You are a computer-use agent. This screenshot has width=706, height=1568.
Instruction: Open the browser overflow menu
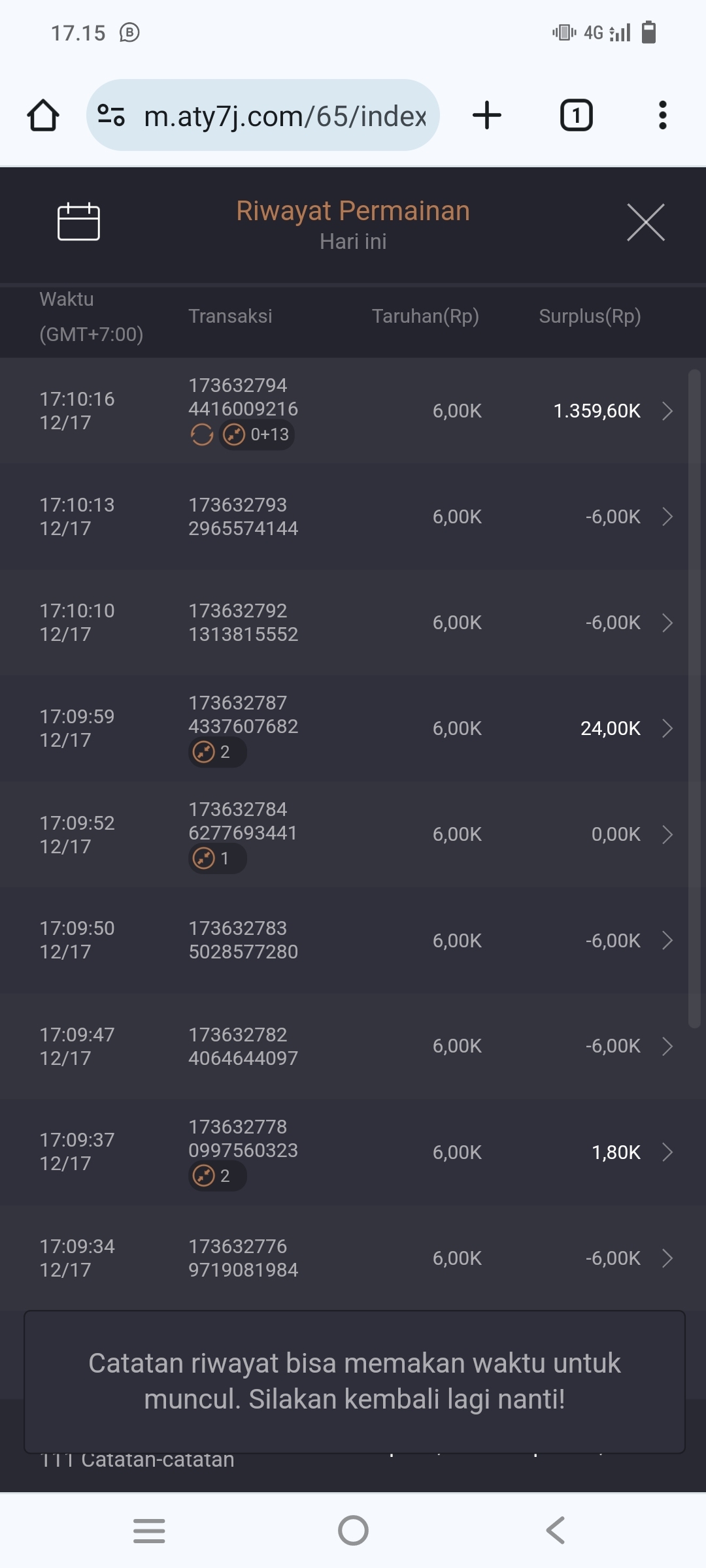click(662, 116)
